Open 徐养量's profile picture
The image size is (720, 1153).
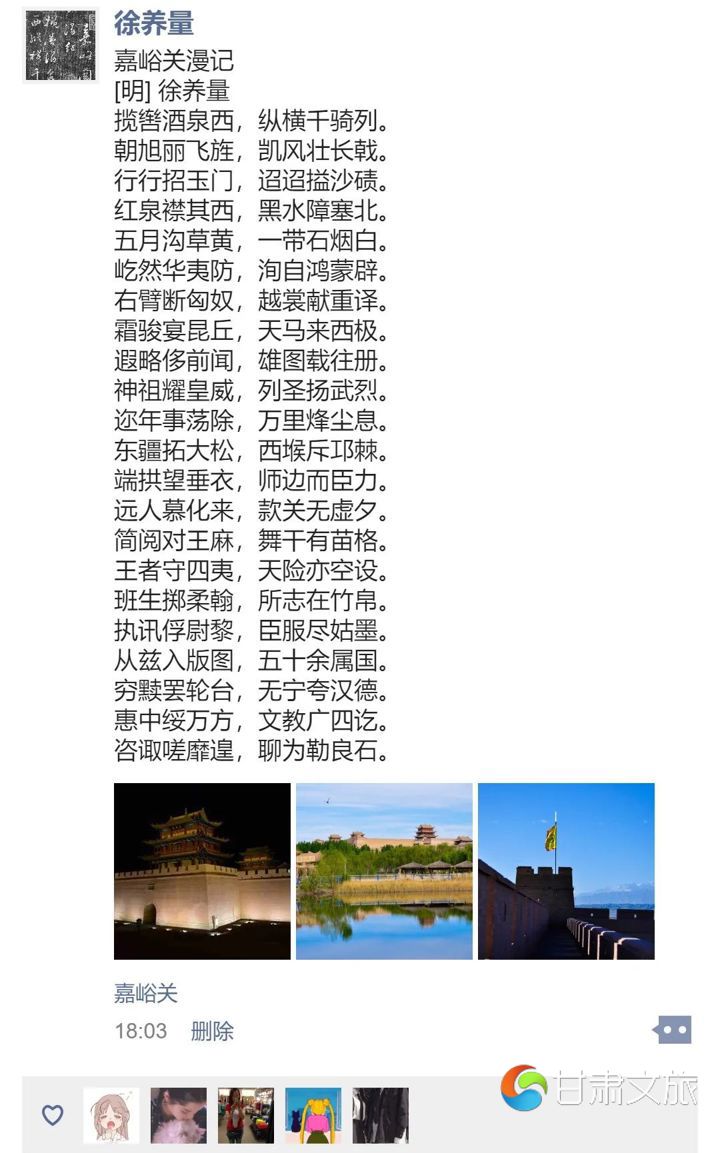60,46
